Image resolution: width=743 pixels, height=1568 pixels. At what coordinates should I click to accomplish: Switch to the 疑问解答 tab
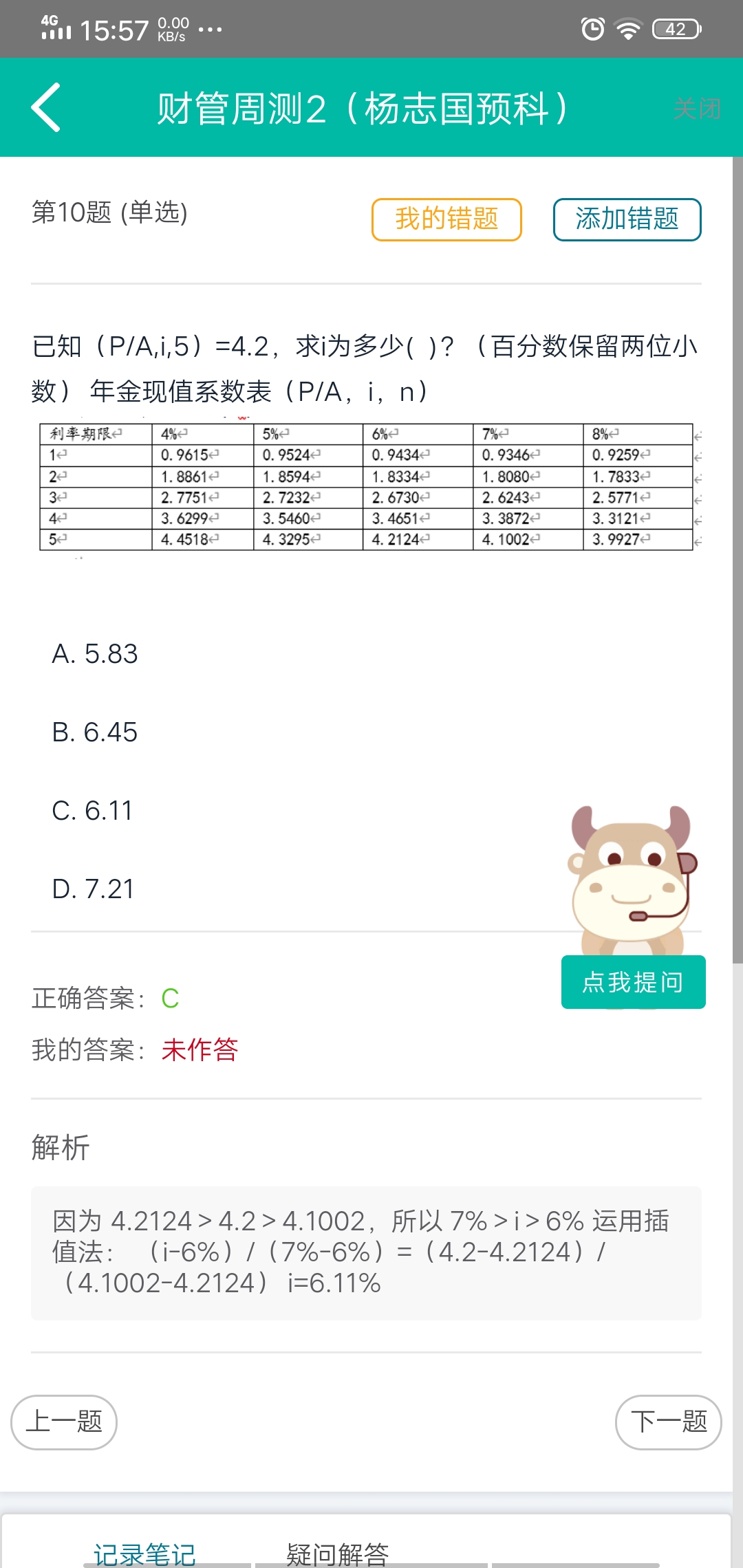click(x=337, y=1553)
